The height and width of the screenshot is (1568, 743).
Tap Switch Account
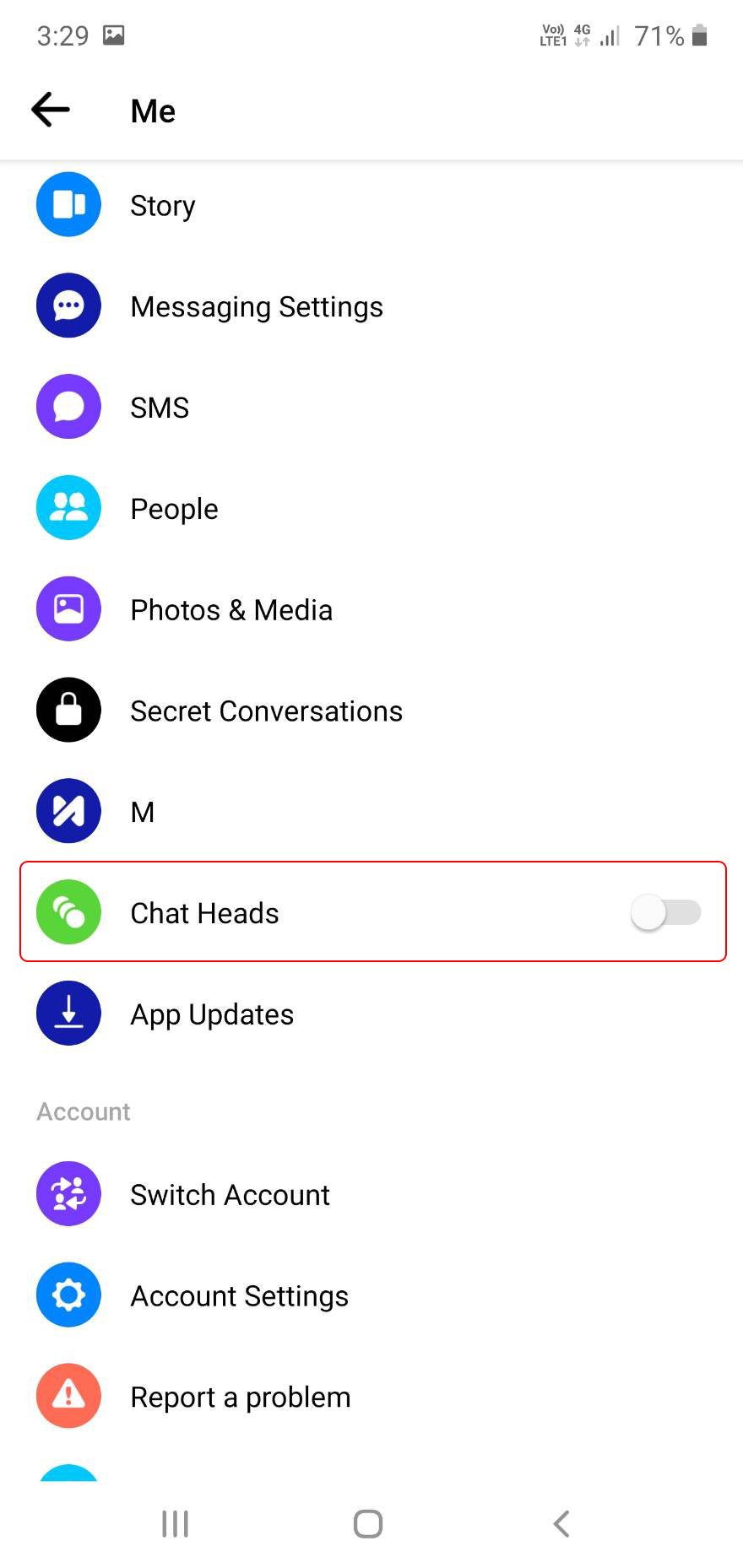click(230, 1193)
